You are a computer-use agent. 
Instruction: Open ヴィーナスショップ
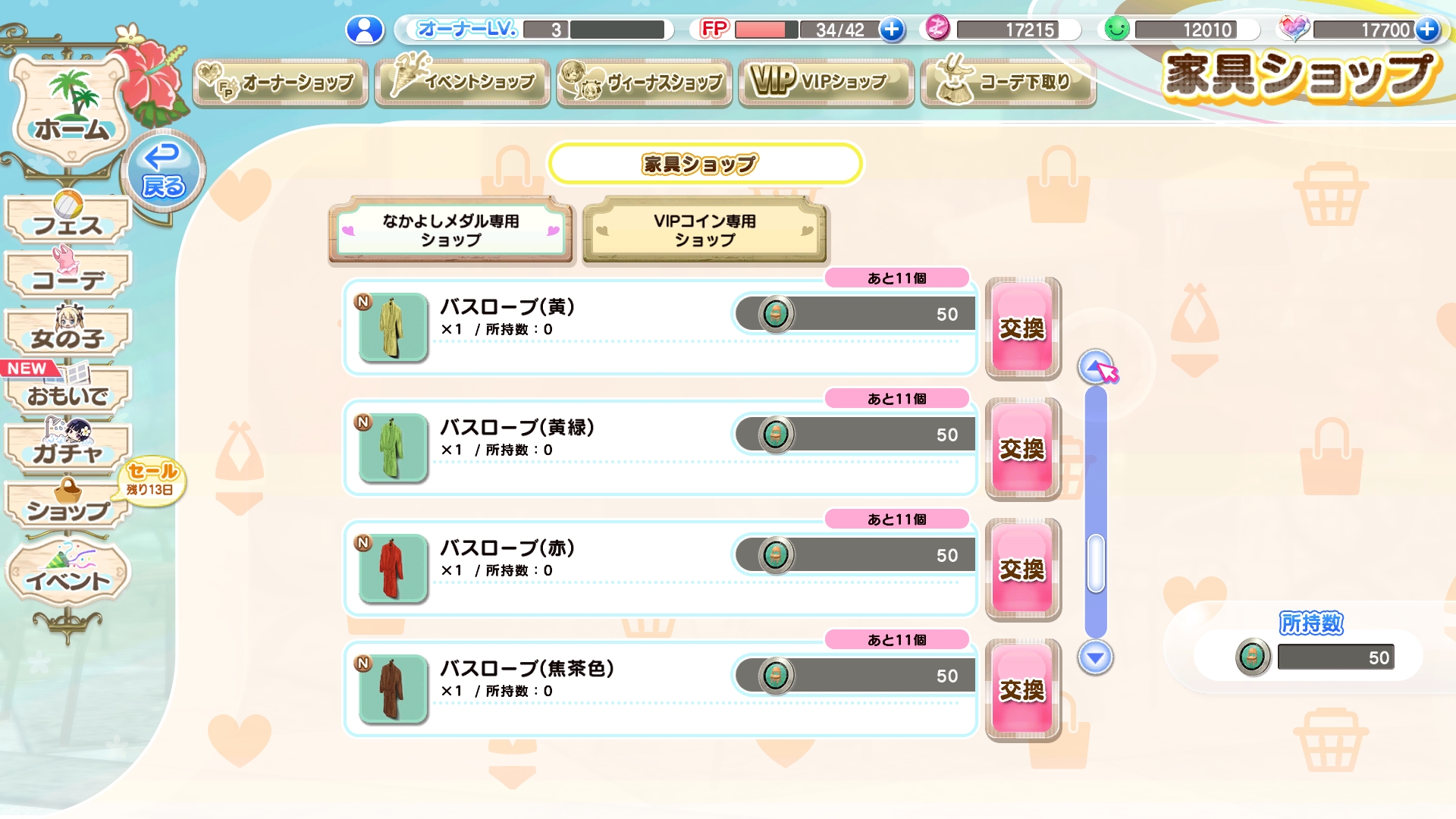645,82
